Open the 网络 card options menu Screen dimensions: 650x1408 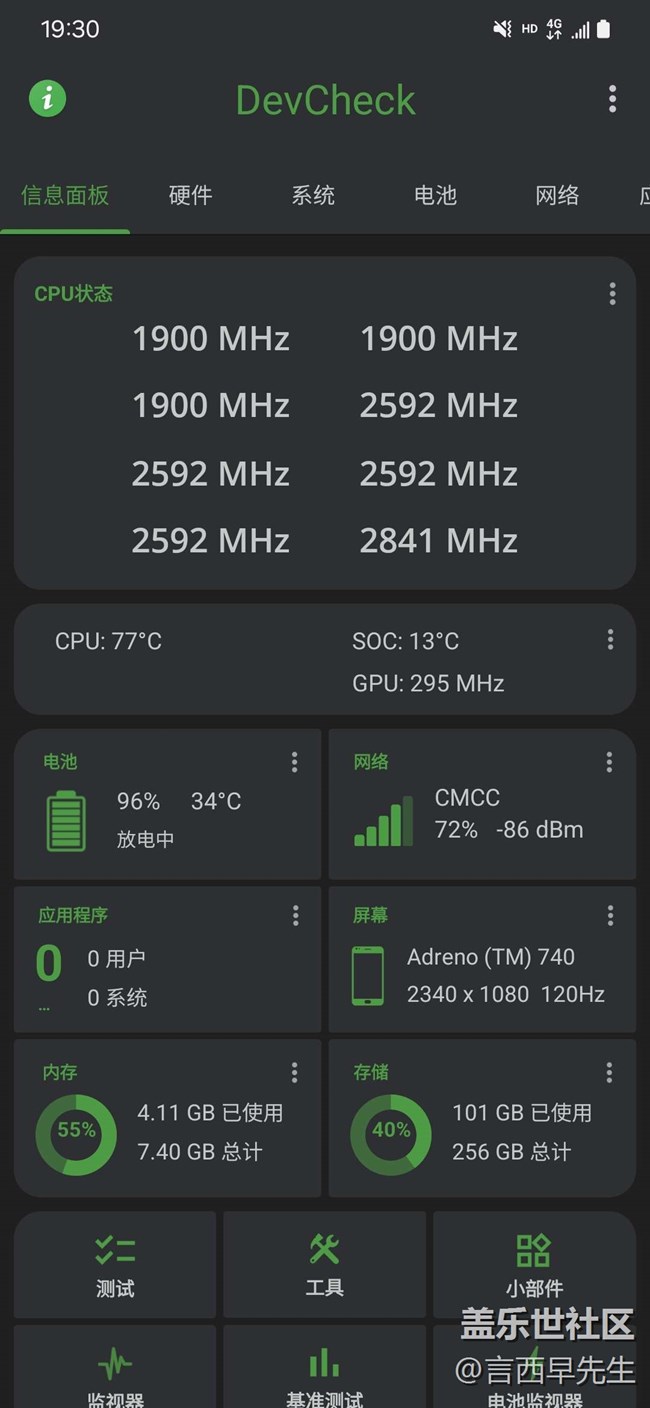pyautogui.click(x=609, y=763)
